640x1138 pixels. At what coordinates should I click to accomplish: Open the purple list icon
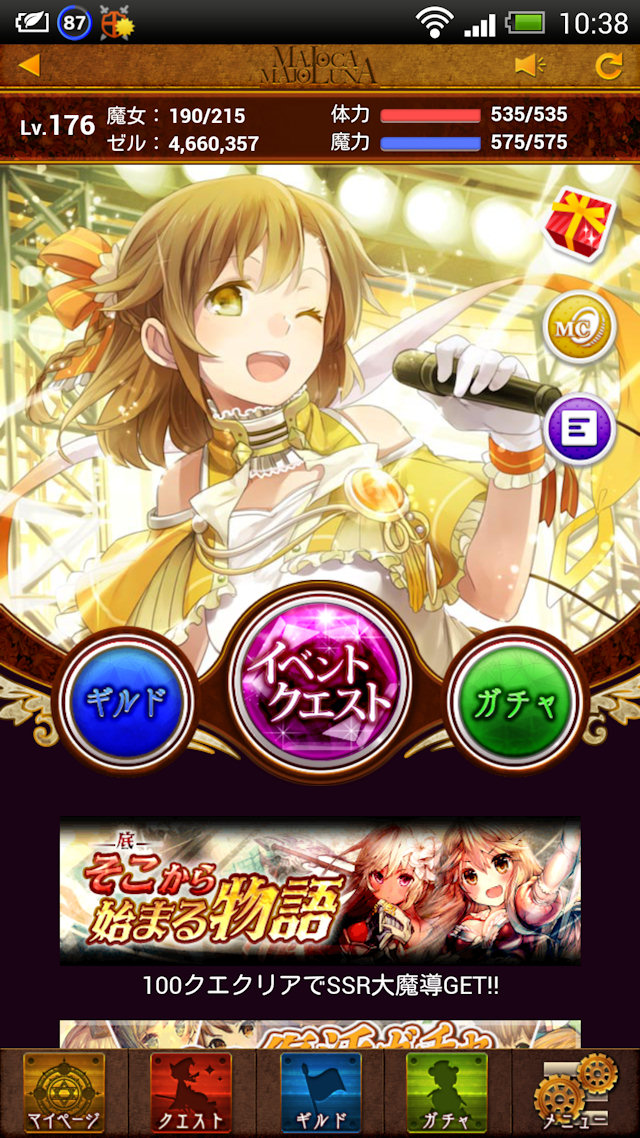579,430
